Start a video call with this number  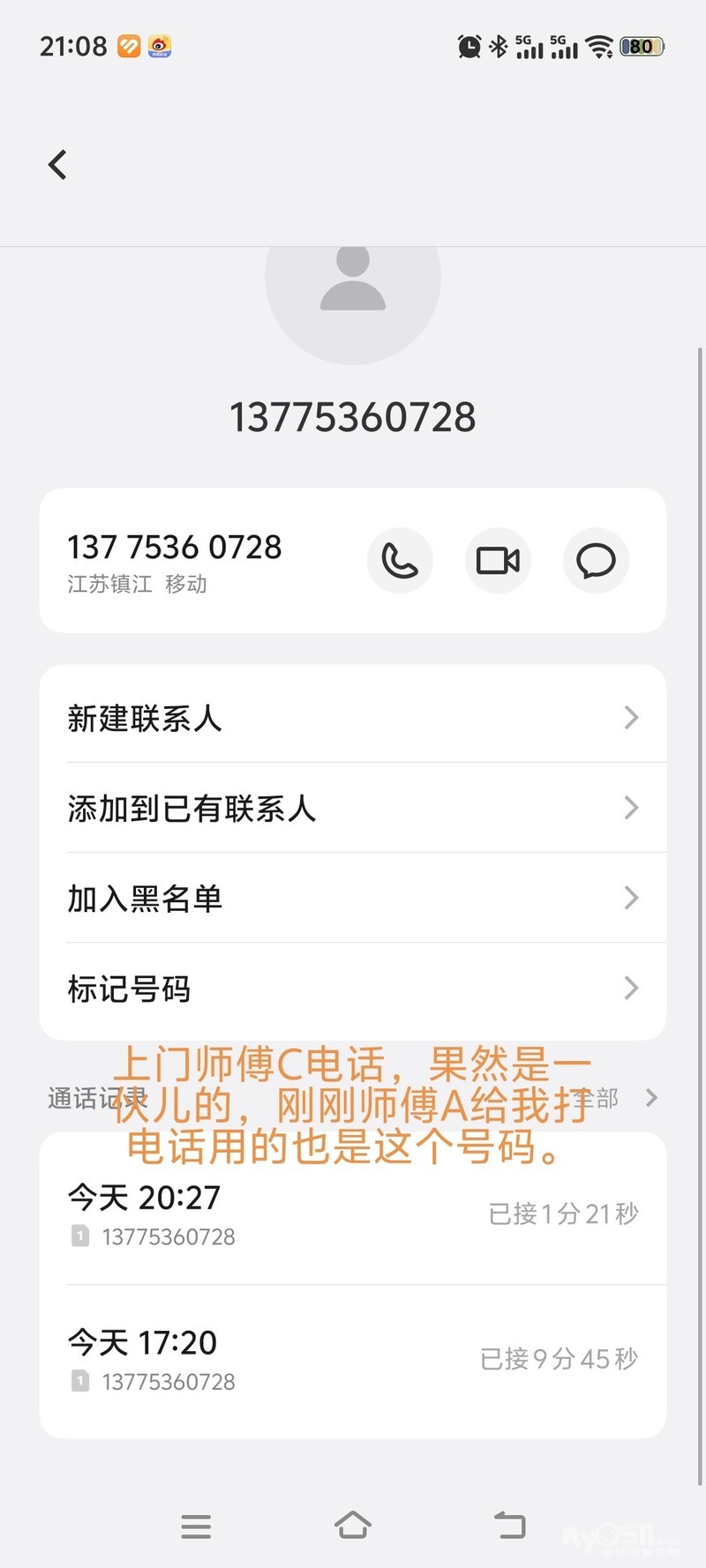coord(498,561)
